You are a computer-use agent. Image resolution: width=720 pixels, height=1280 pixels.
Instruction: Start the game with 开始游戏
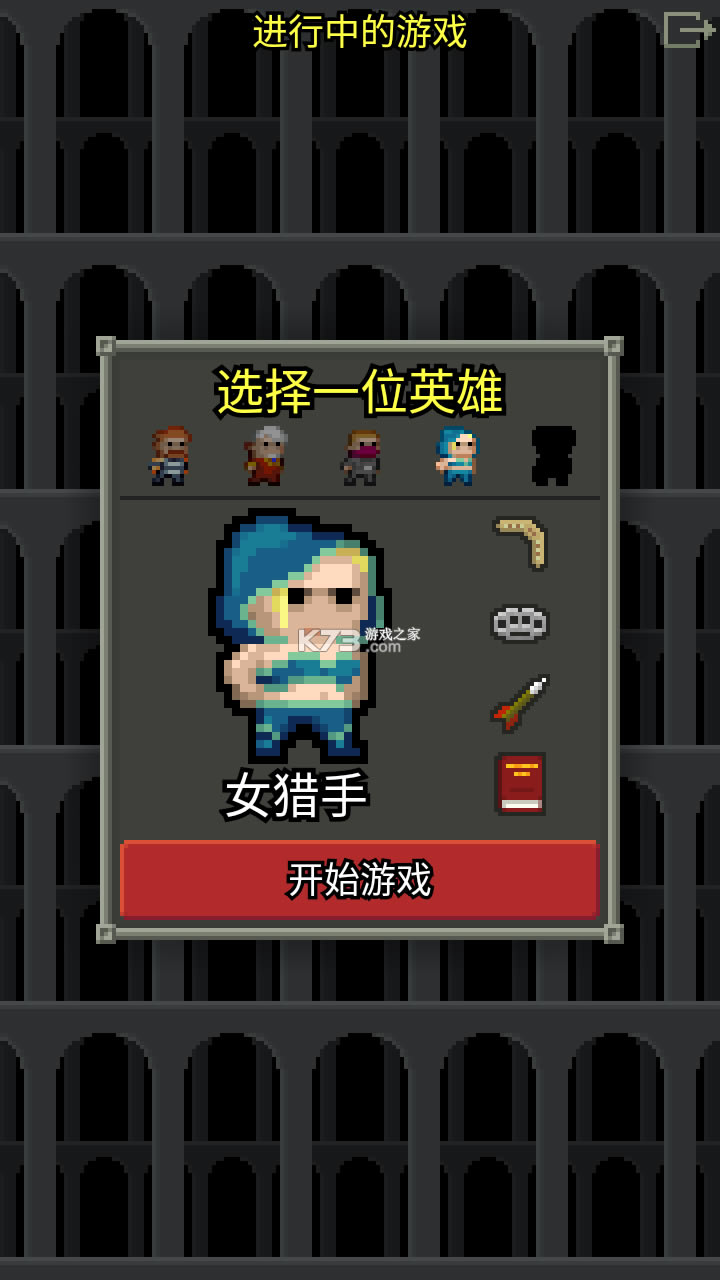(x=360, y=880)
